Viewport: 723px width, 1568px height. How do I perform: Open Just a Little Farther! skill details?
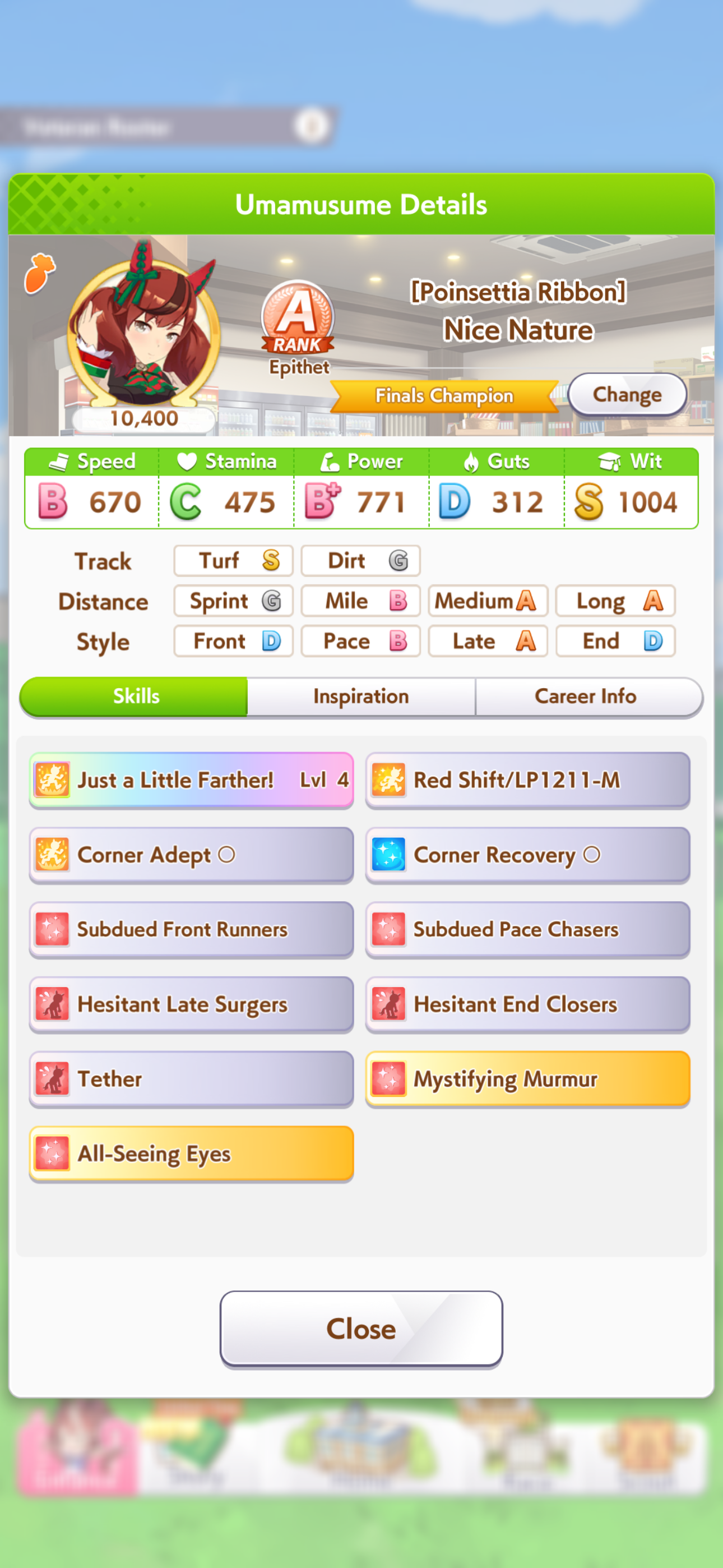(191, 780)
